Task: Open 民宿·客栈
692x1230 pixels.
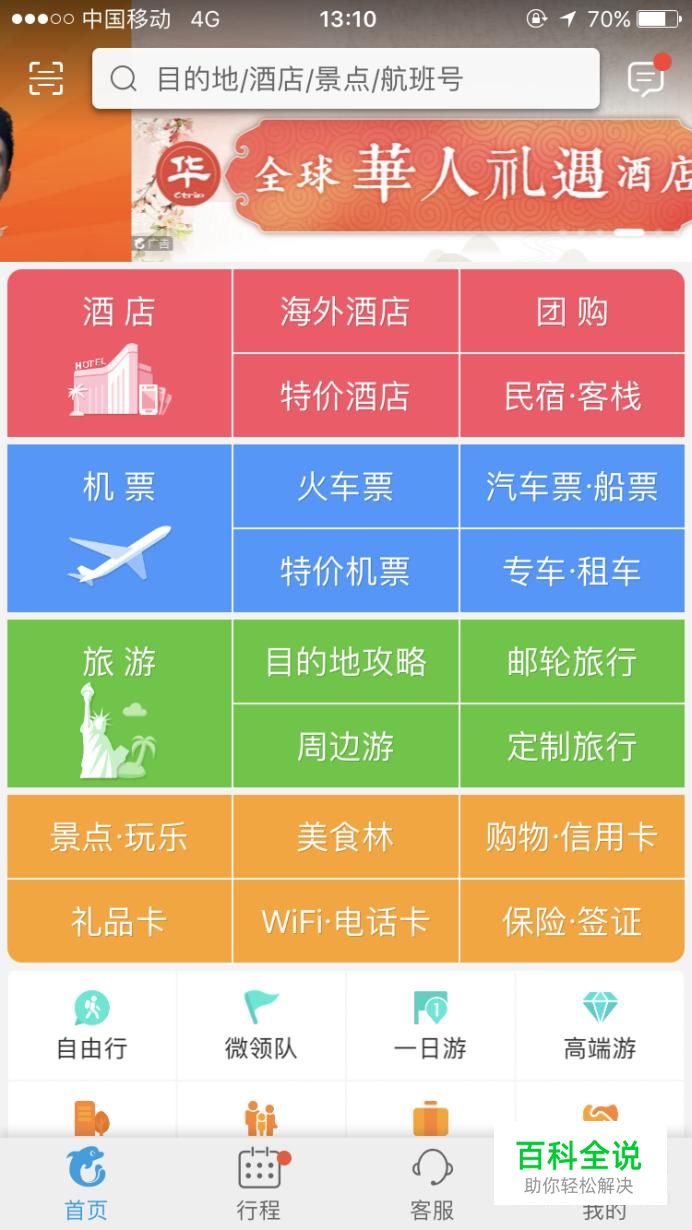Action: click(572, 396)
